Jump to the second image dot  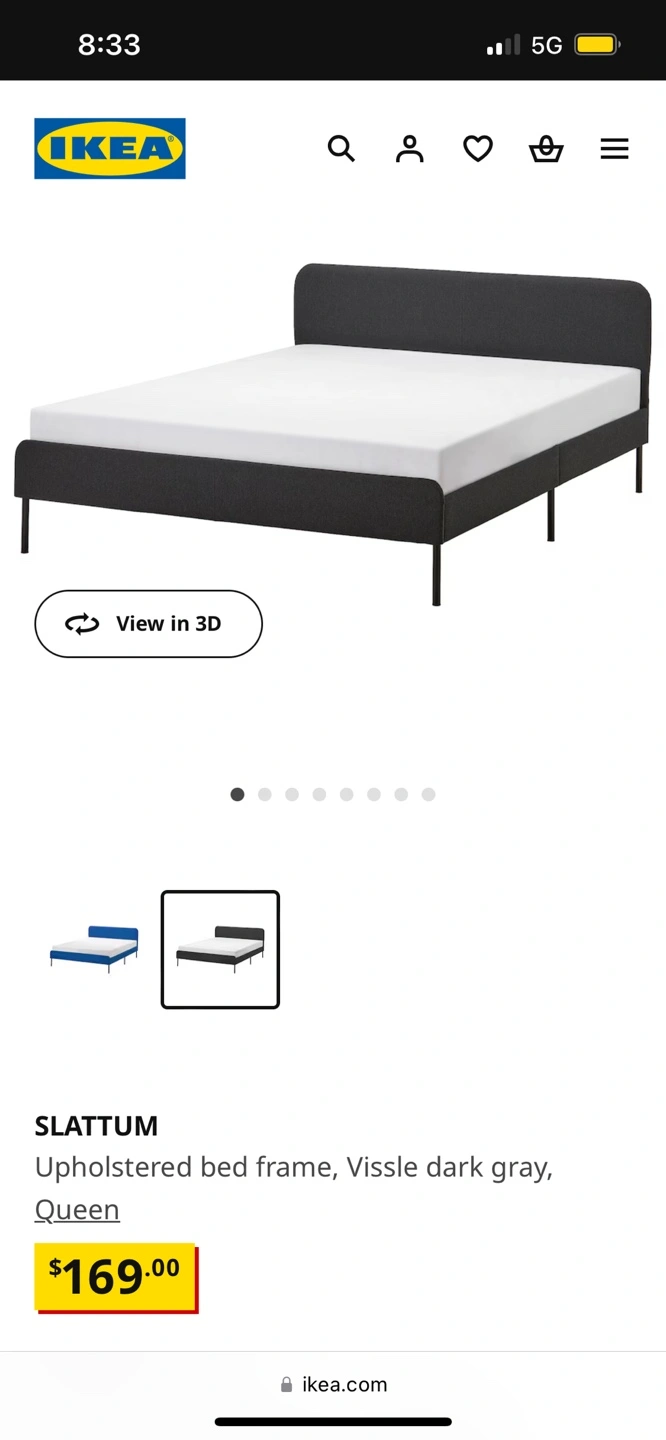coord(265,794)
